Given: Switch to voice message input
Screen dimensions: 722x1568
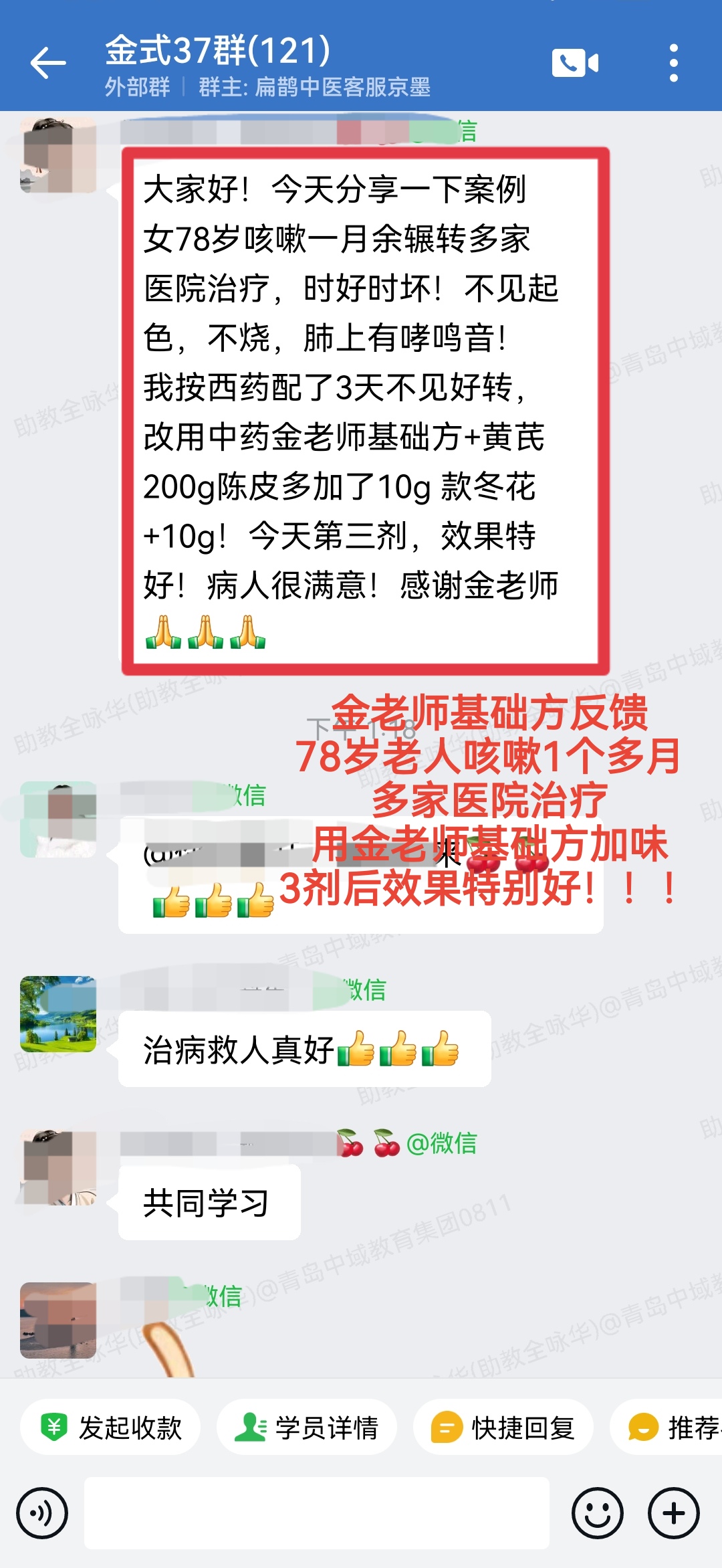Looking at the screenshot, I should tap(42, 1513).
